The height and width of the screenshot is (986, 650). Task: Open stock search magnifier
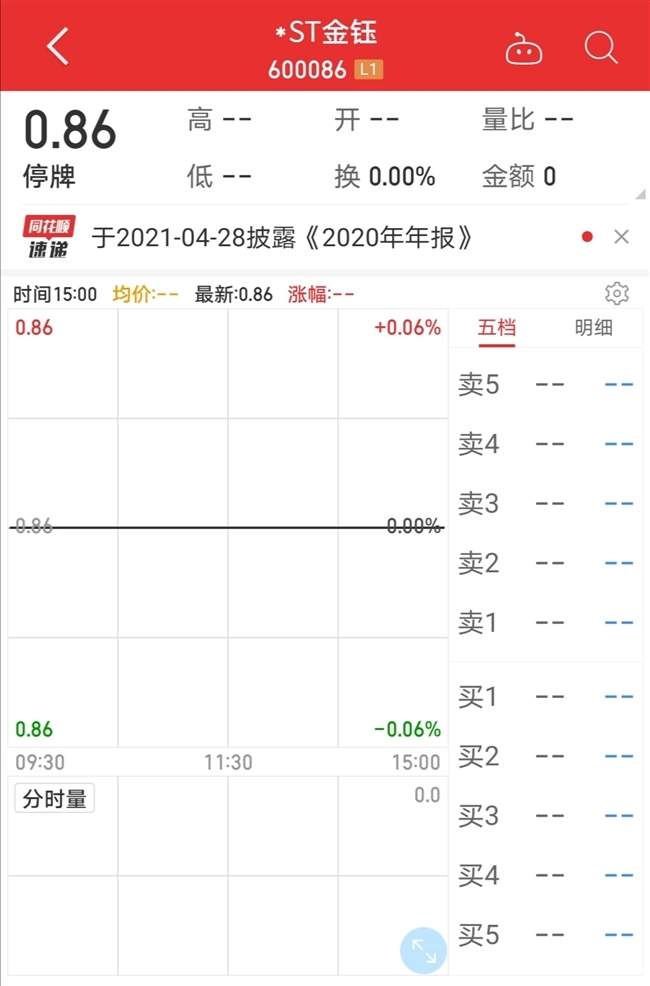point(601,47)
